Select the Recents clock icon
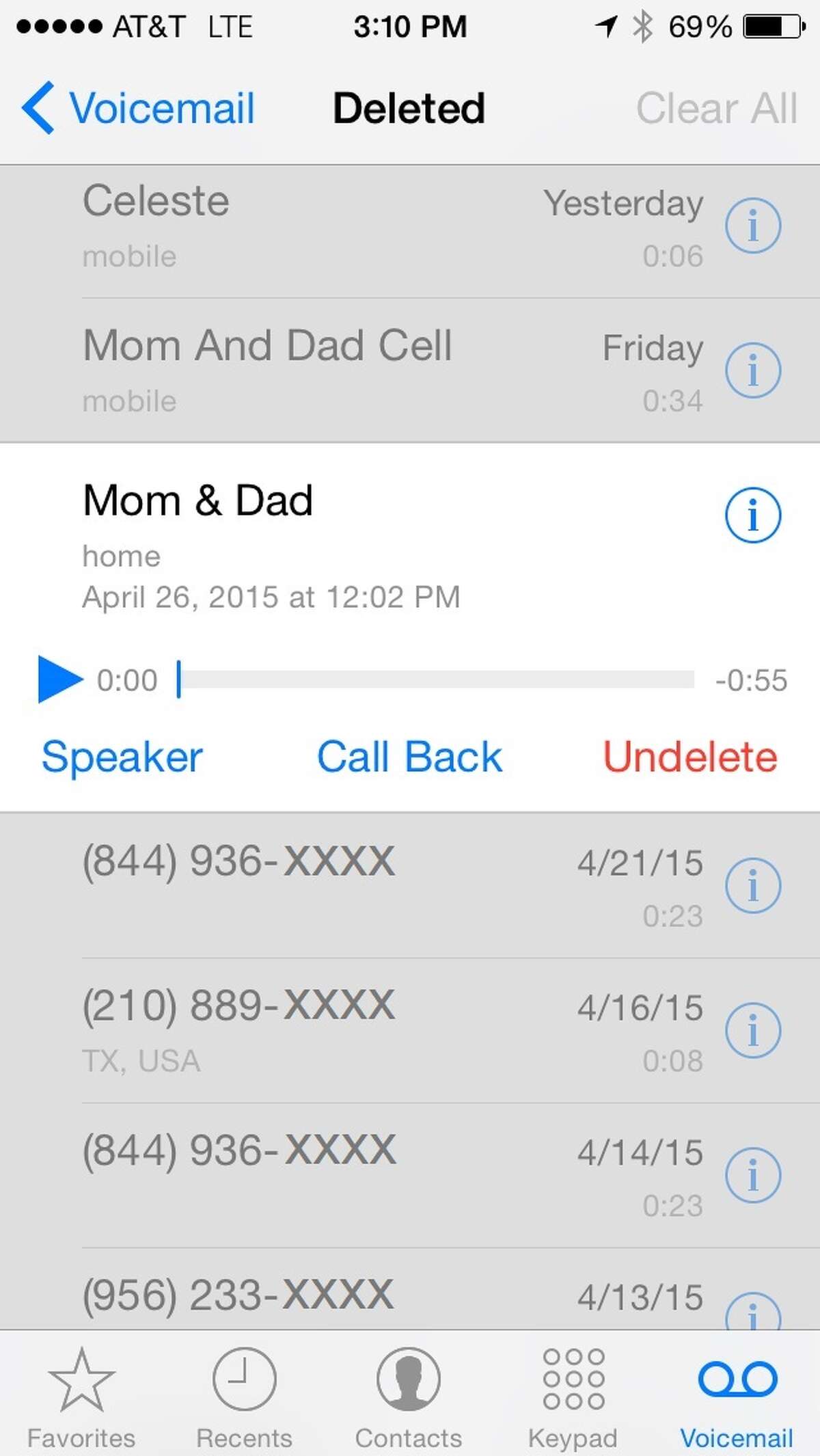Viewport: 820px width, 1456px height. click(x=243, y=1391)
